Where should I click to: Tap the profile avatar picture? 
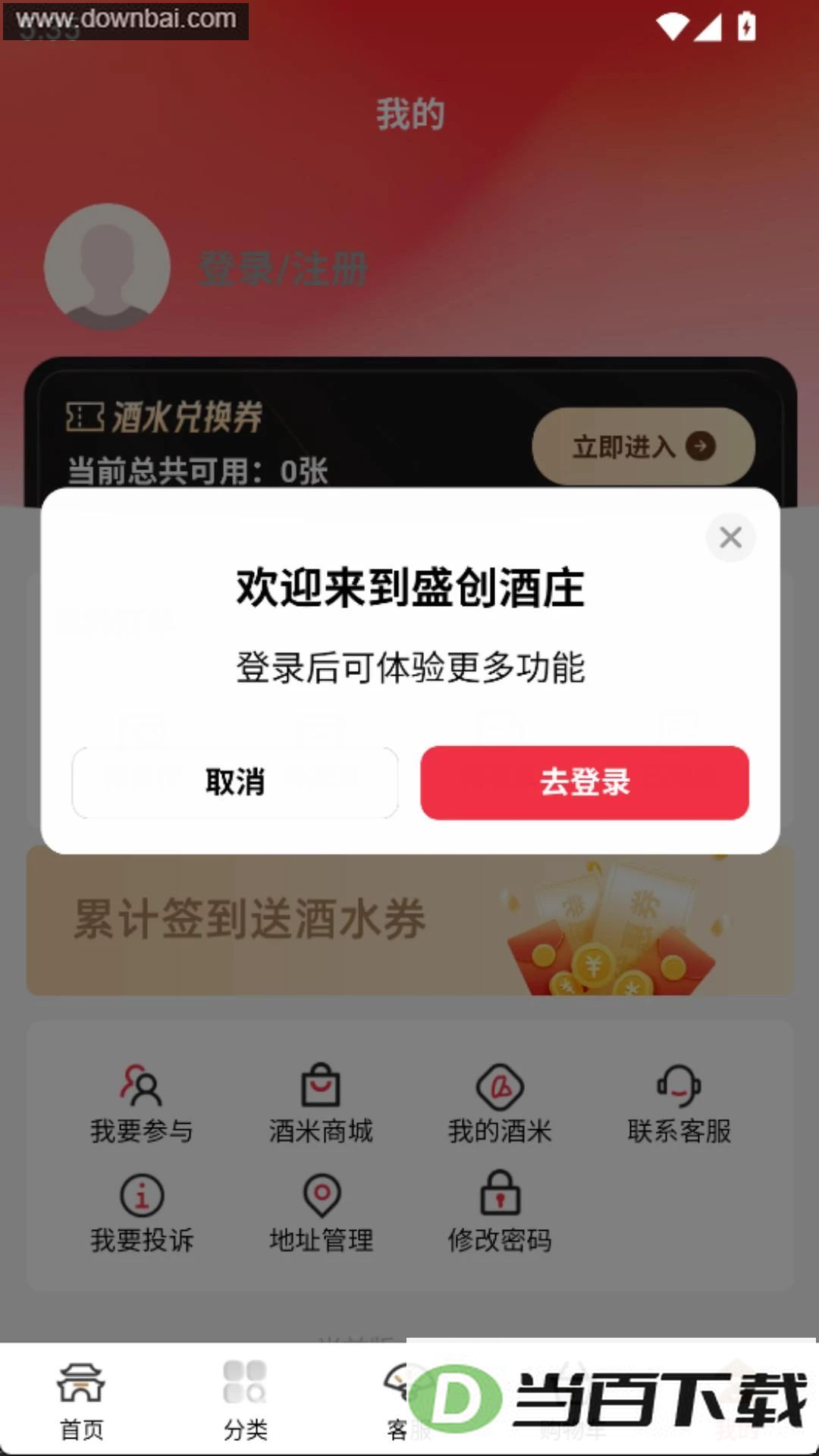(107, 266)
